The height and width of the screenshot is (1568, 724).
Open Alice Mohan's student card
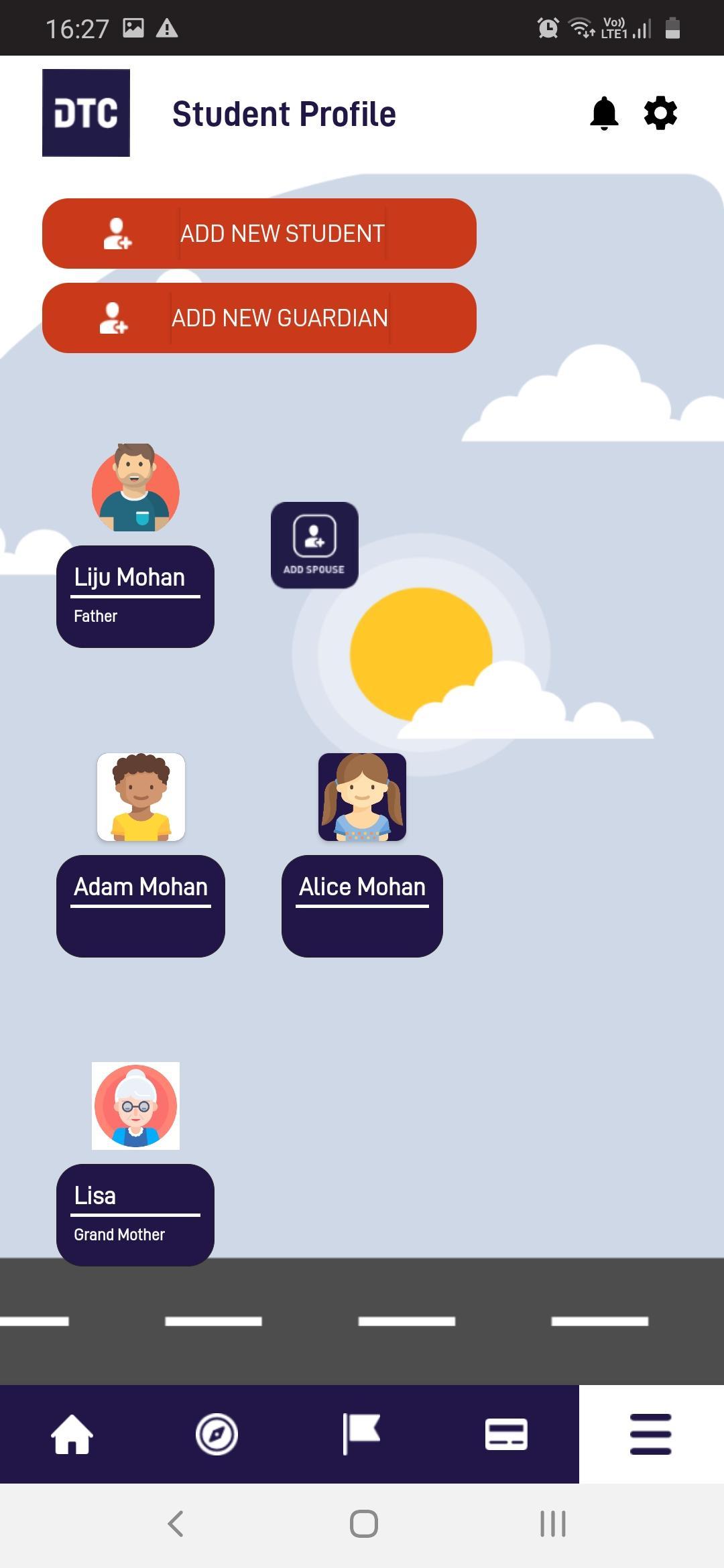click(362, 905)
